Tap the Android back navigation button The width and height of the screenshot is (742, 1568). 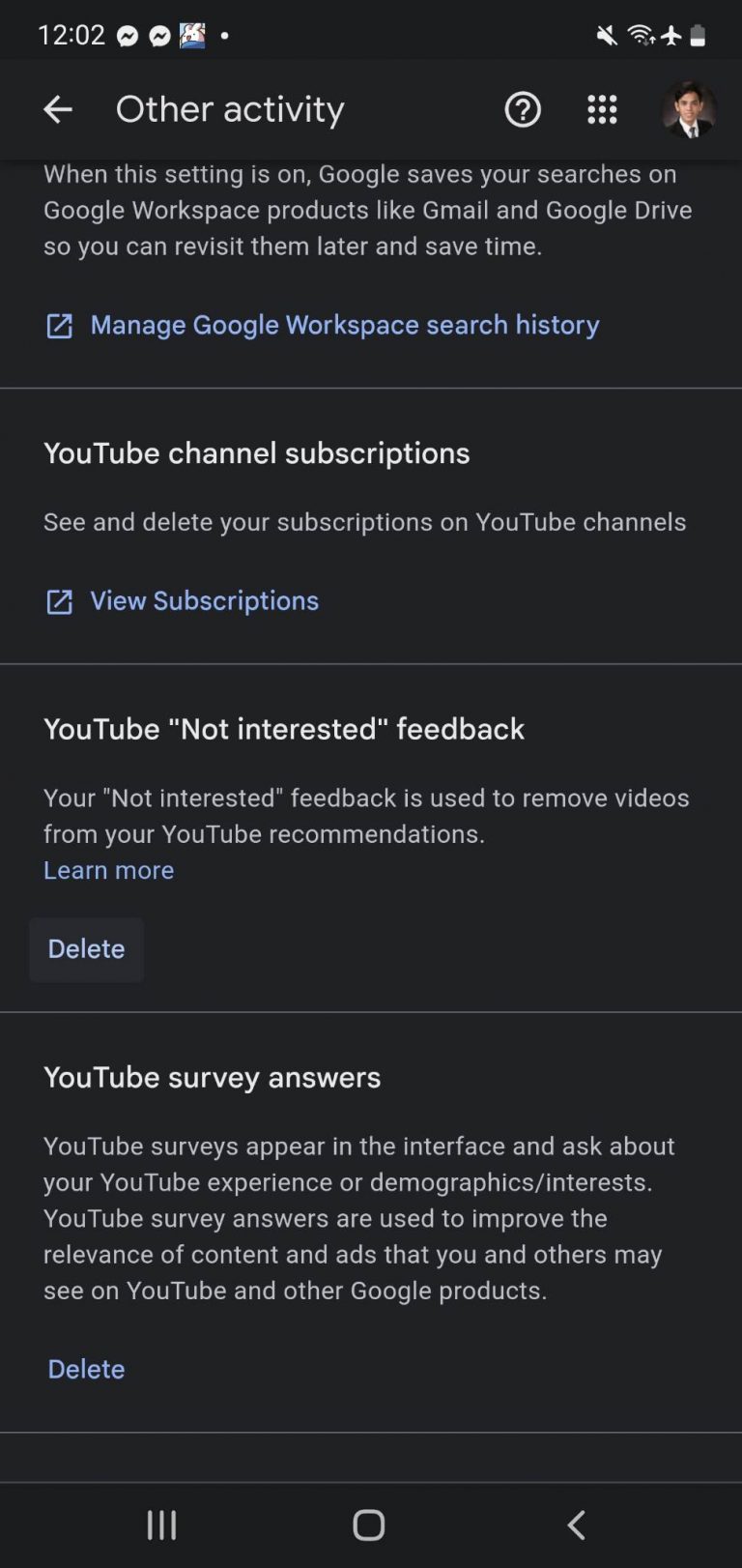tap(576, 1524)
